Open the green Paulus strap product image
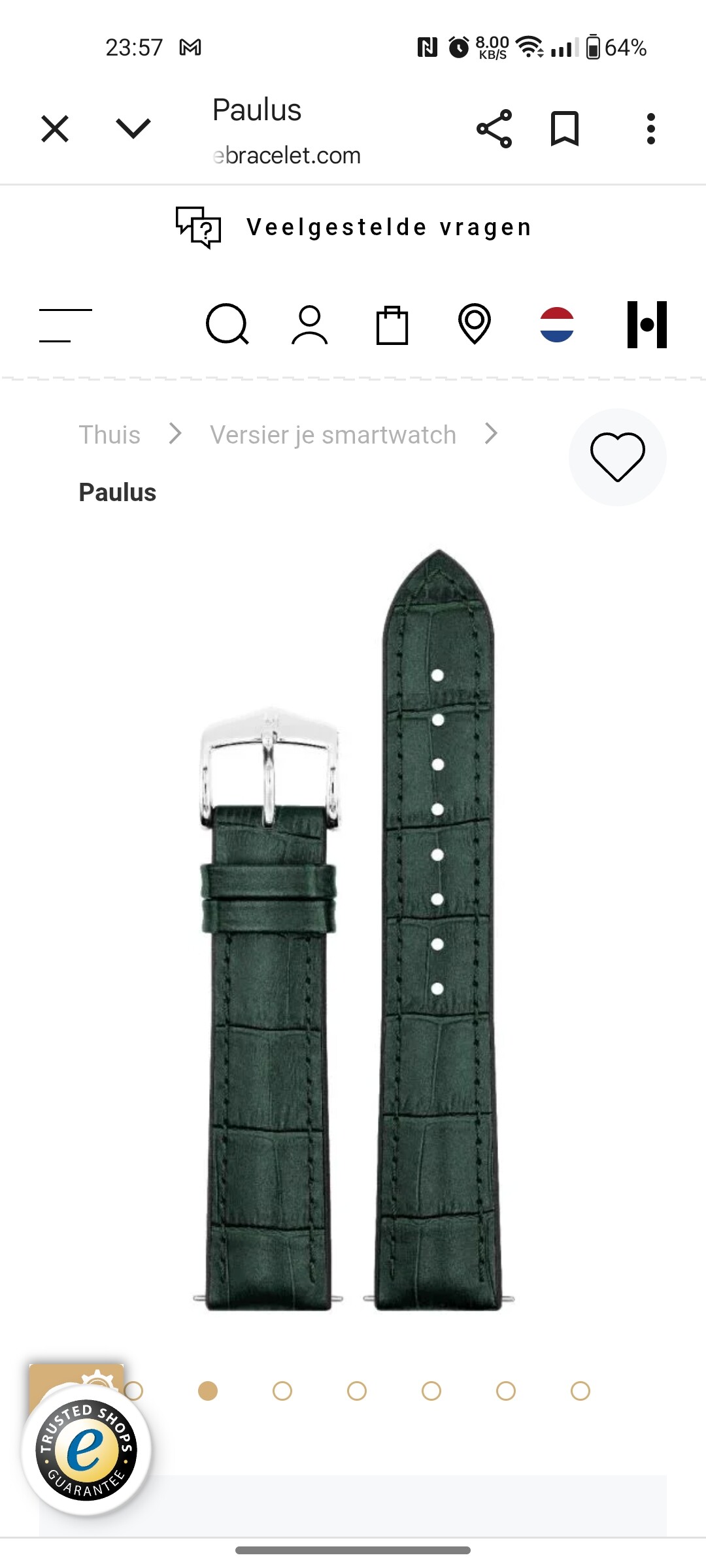 click(353, 930)
